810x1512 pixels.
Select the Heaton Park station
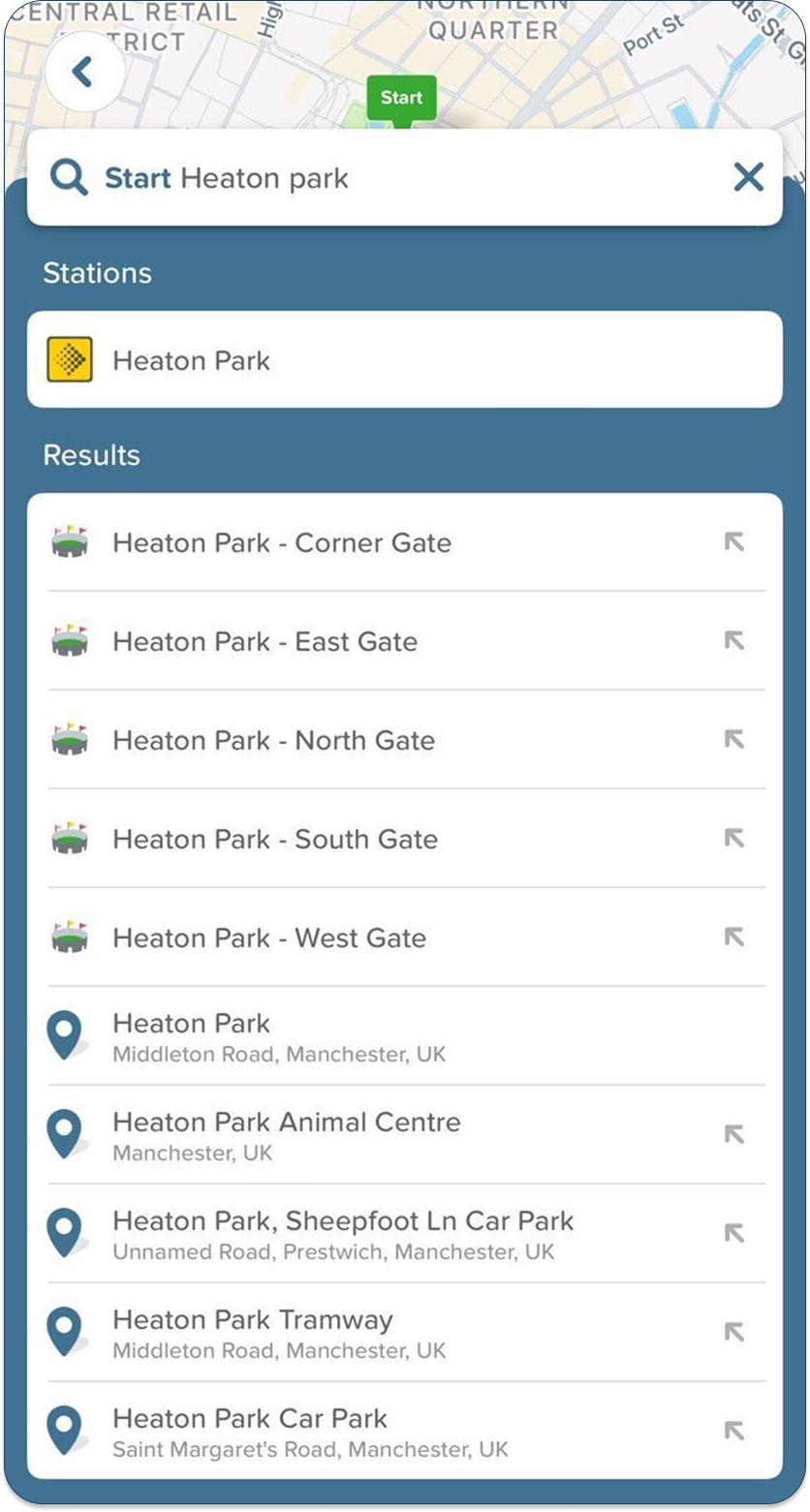[404, 359]
